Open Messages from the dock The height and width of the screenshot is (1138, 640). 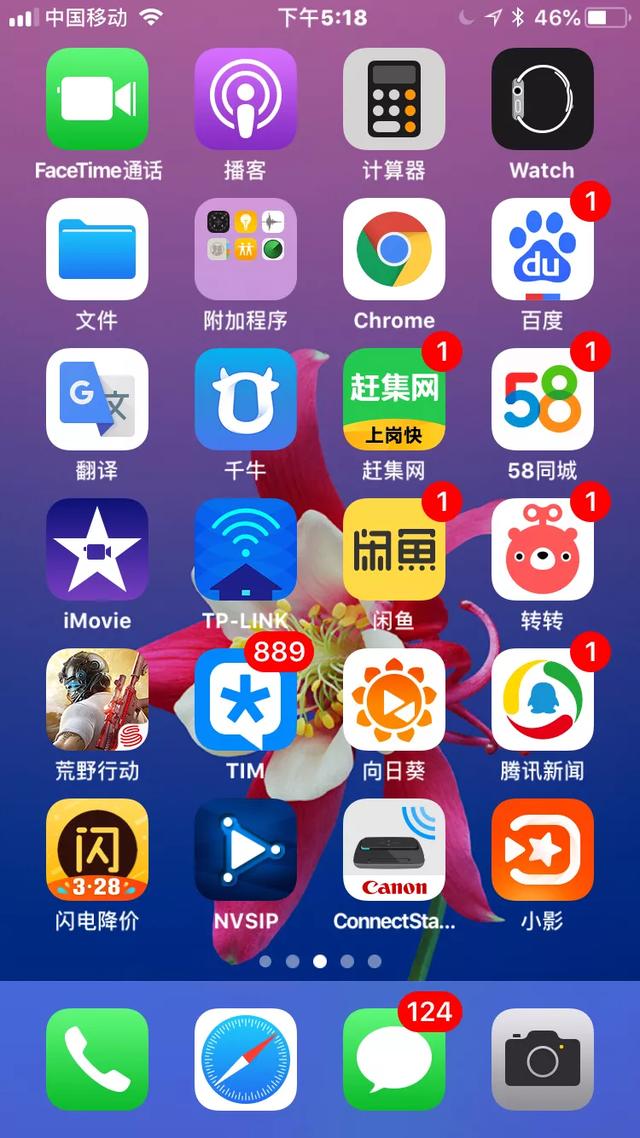[394, 1059]
